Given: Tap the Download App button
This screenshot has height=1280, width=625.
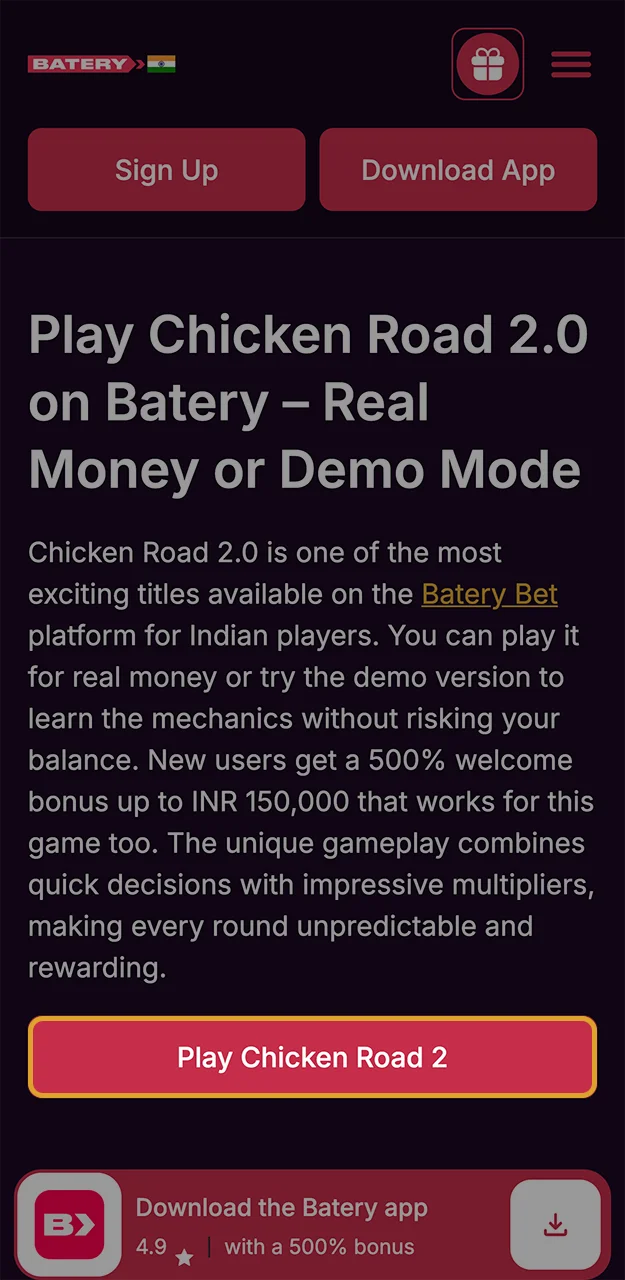Looking at the screenshot, I should [x=458, y=170].
